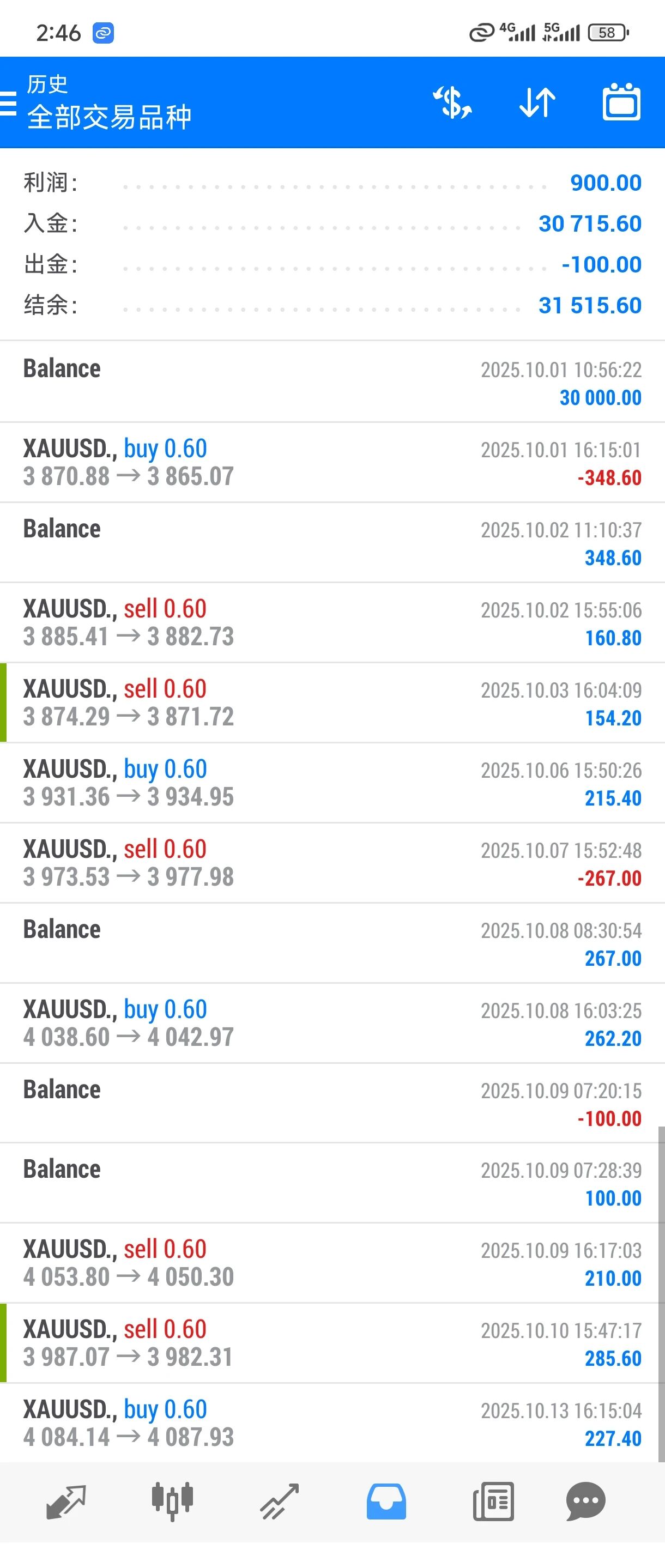Viewport: 665px width, 1568px height.
Task: Open the side drawer menu
Action: tap(9, 103)
